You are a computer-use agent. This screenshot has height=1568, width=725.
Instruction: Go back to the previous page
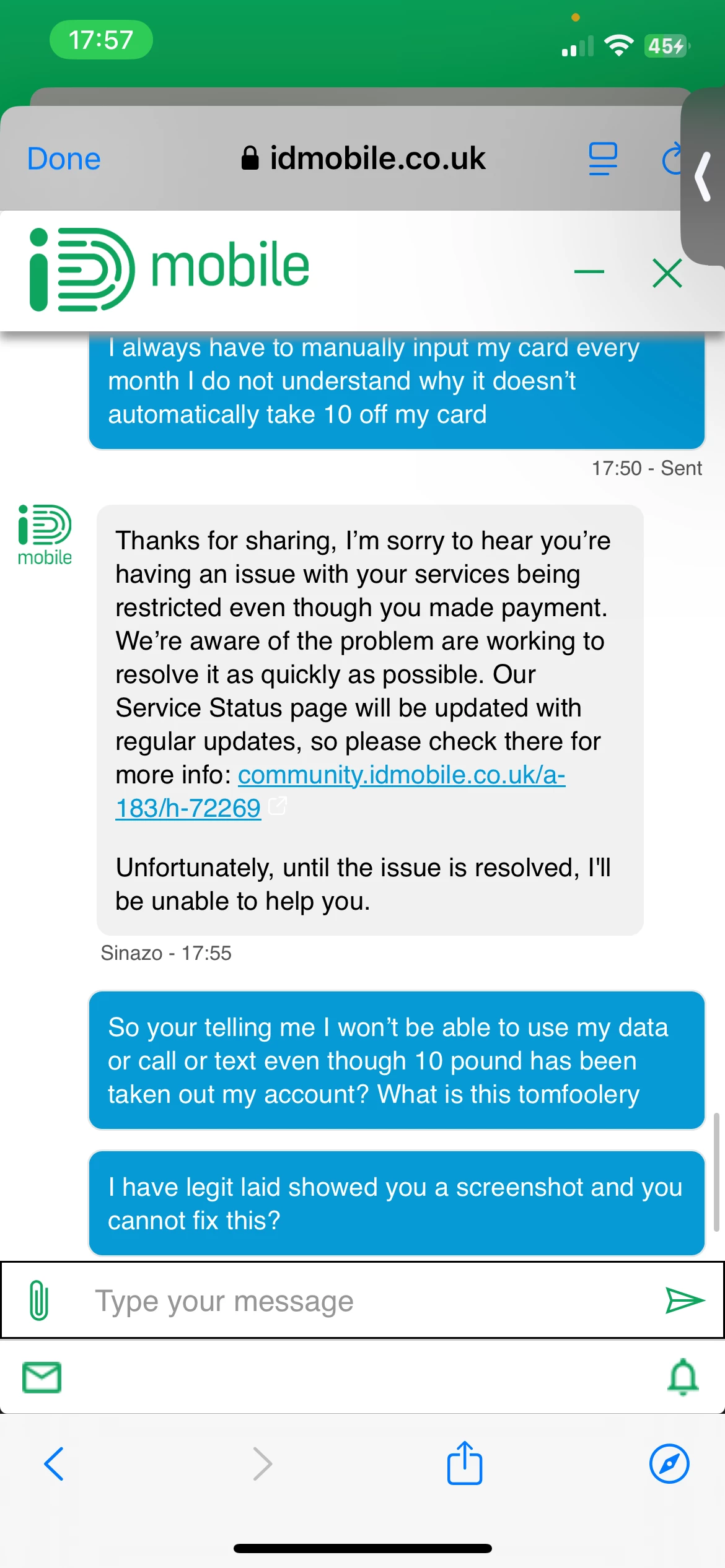54,1464
